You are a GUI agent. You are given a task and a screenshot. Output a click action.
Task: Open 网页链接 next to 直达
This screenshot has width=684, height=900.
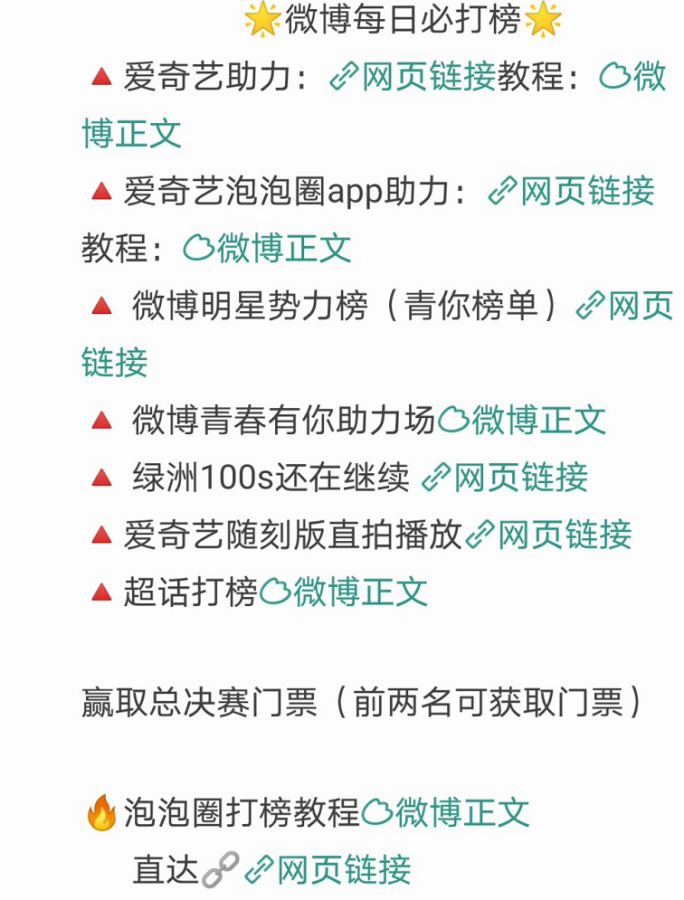click(328, 870)
